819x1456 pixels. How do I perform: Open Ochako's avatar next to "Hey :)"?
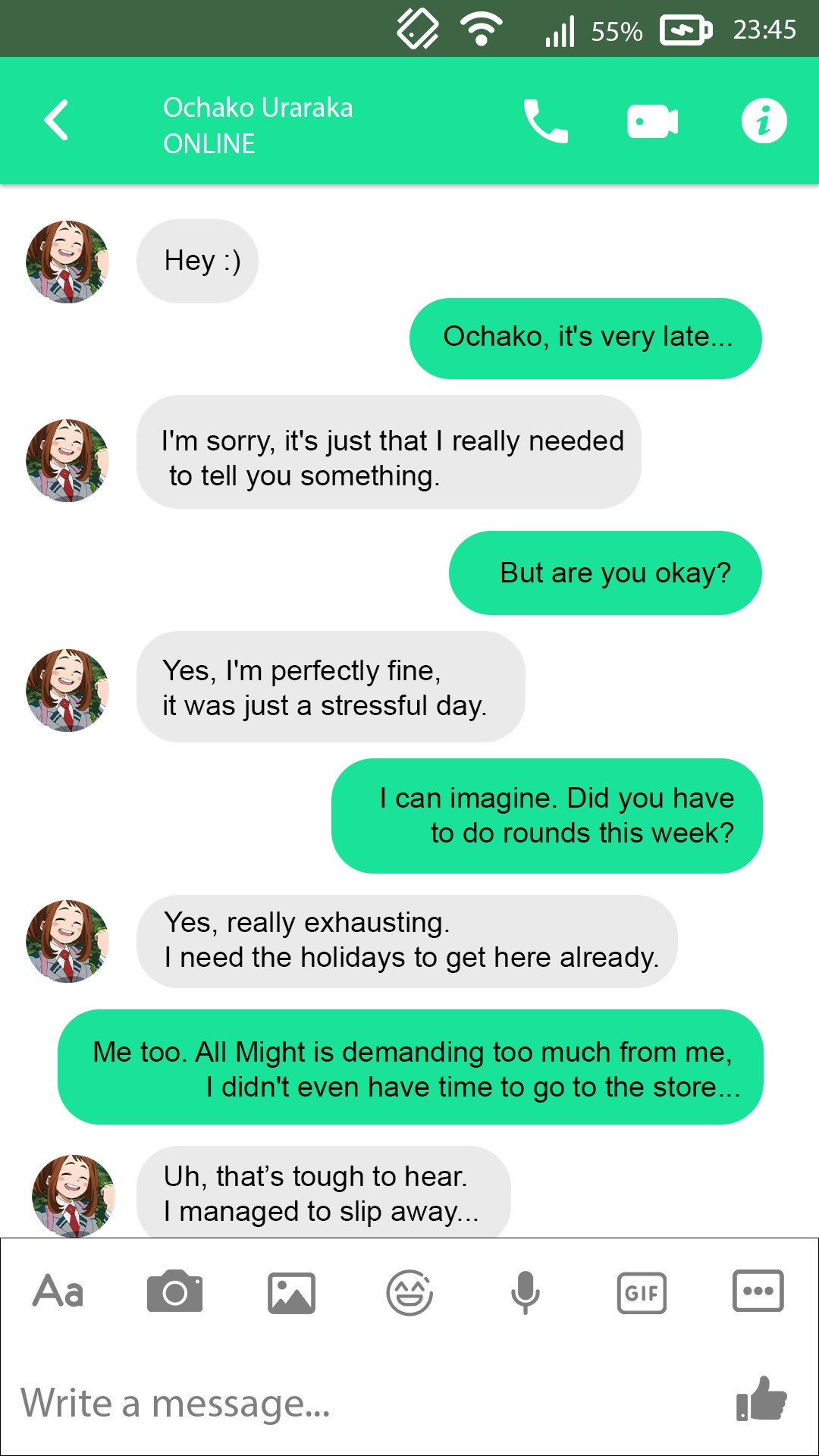[x=67, y=262]
